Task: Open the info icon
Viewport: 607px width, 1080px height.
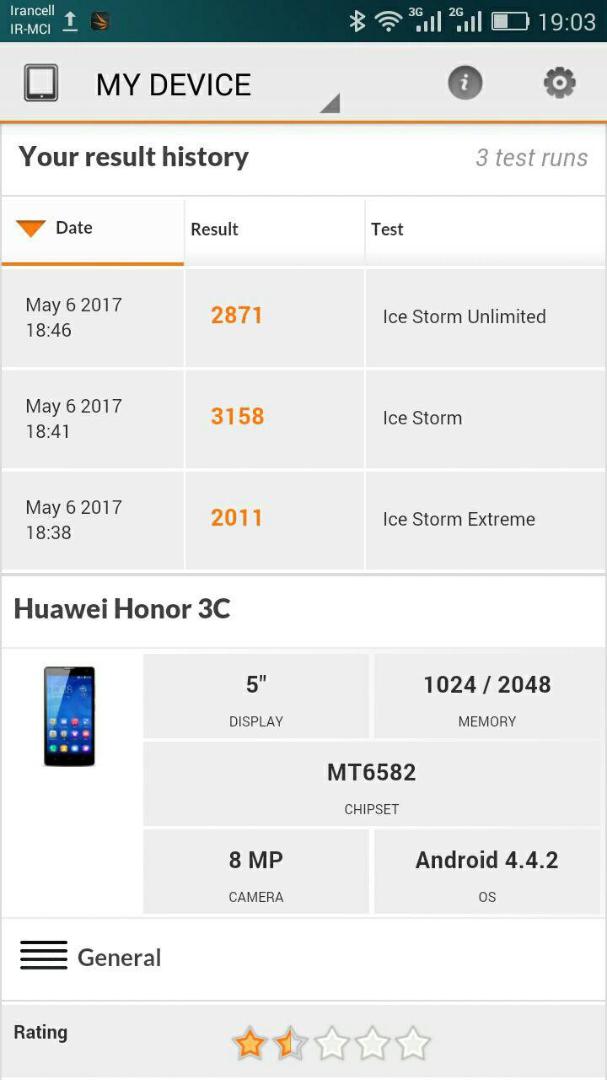Action: [465, 83]
